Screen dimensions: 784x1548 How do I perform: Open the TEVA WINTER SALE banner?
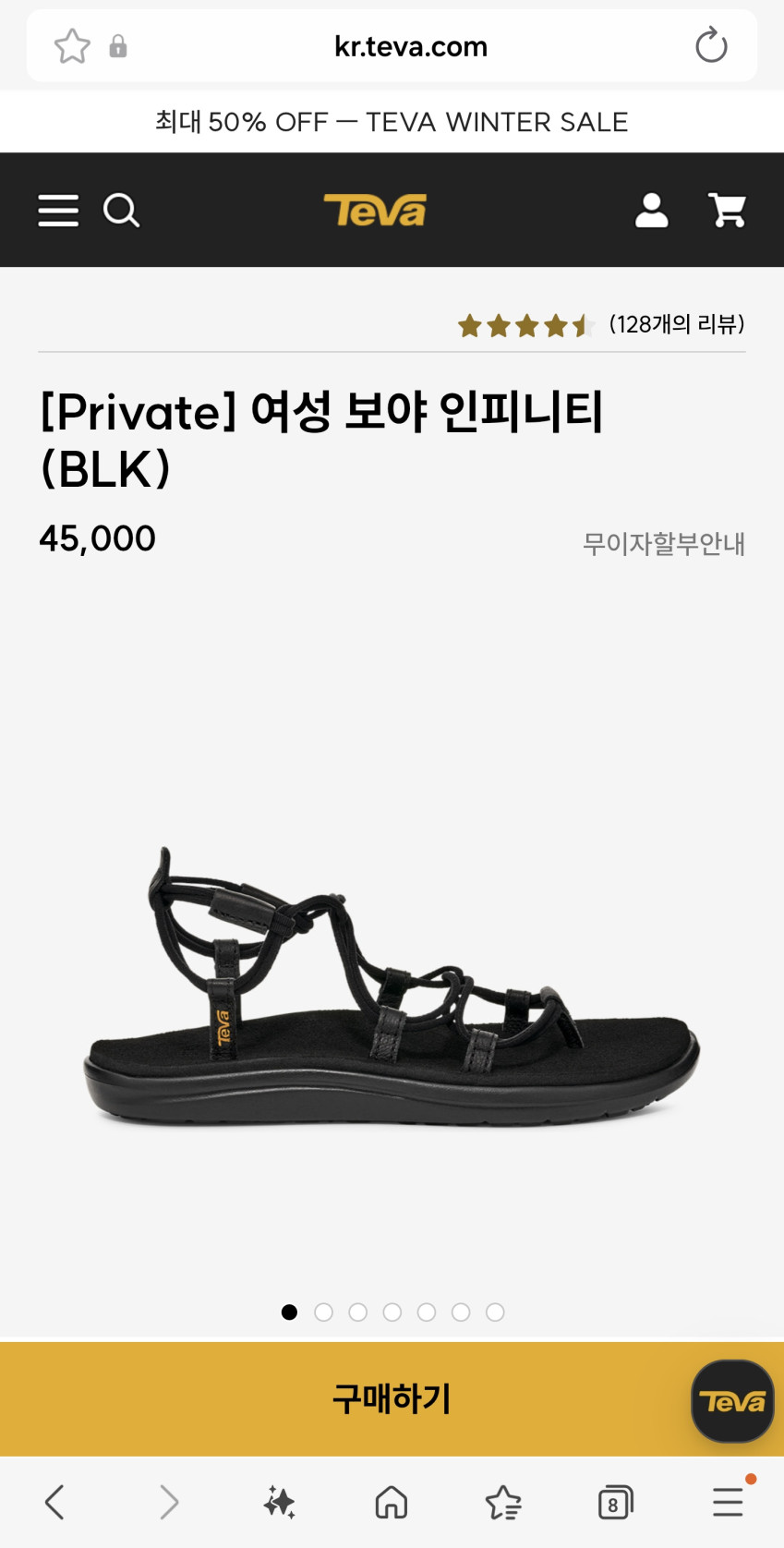[x=392, y=122]
